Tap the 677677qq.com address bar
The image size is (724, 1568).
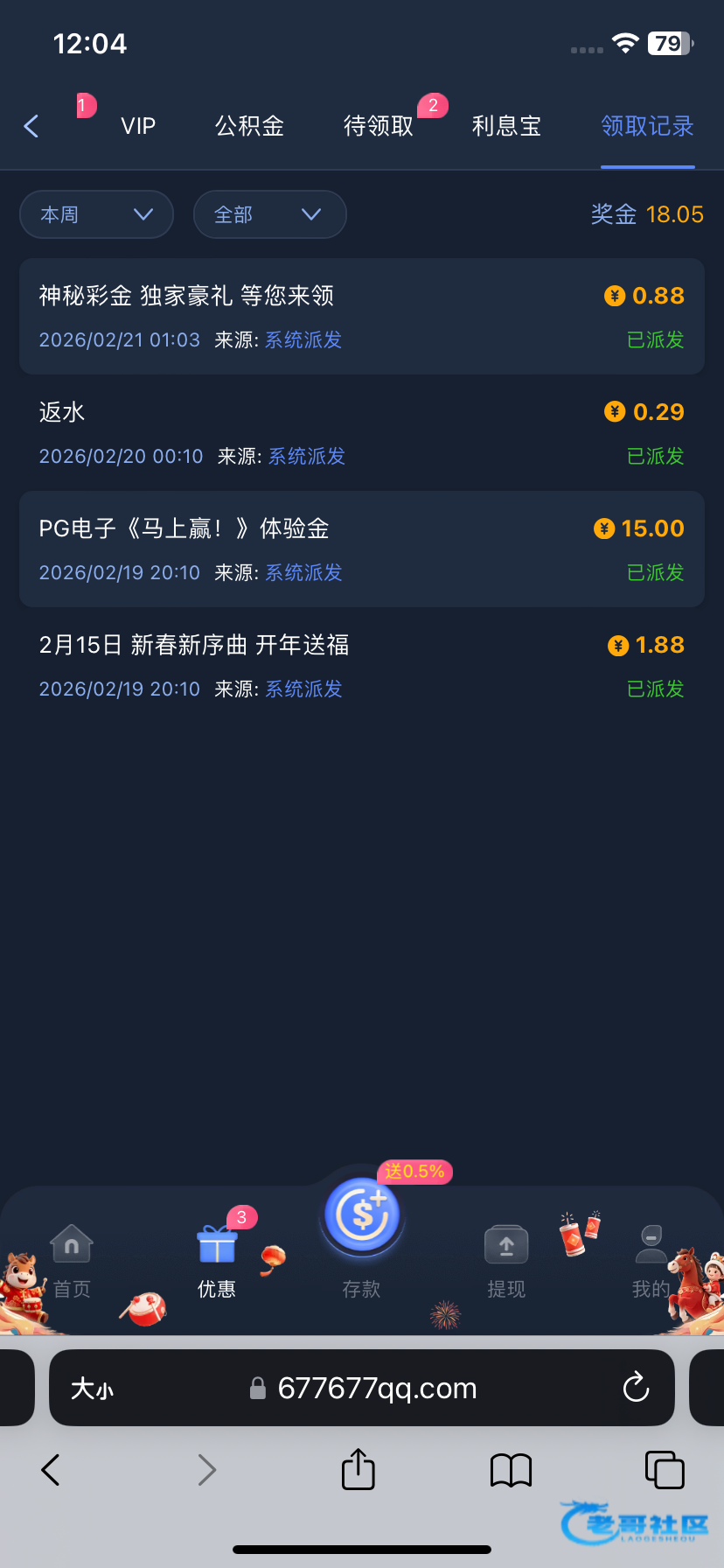pyautogui.click(x=376, y=1388)
